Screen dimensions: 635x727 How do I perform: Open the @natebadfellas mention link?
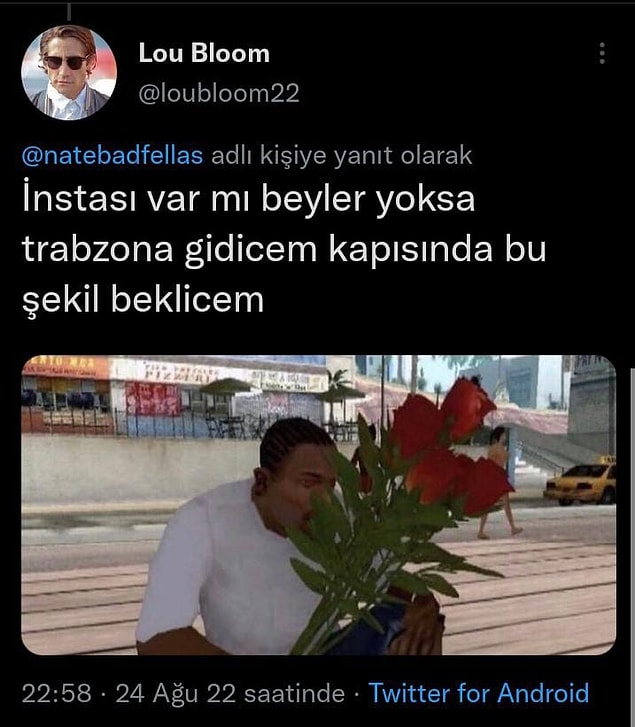pos(112,156)
